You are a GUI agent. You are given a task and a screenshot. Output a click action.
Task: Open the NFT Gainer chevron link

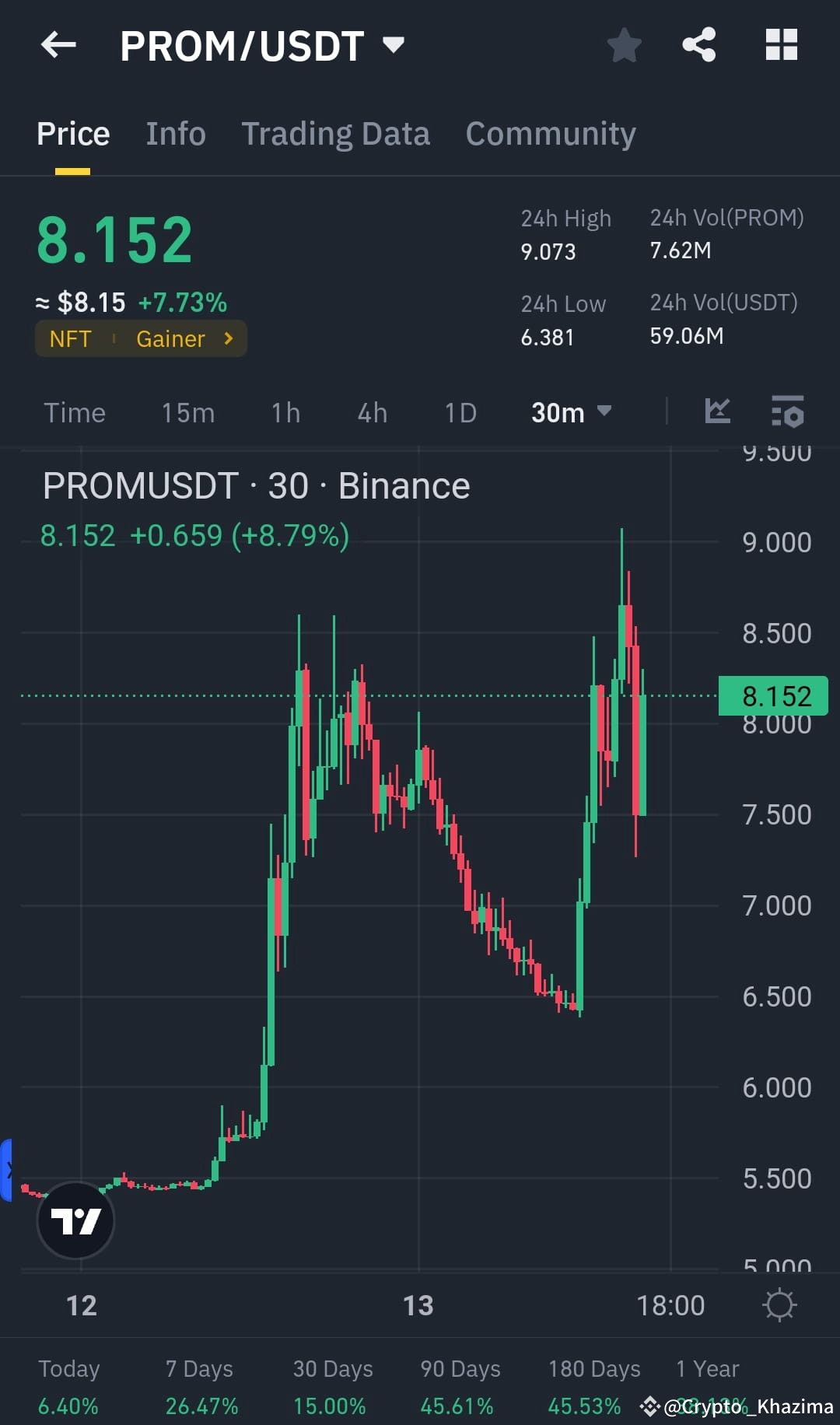[228, 338]
